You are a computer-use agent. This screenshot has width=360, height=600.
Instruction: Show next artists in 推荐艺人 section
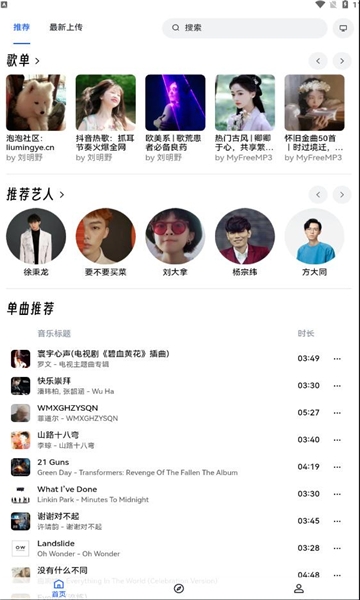pos(342,195)
